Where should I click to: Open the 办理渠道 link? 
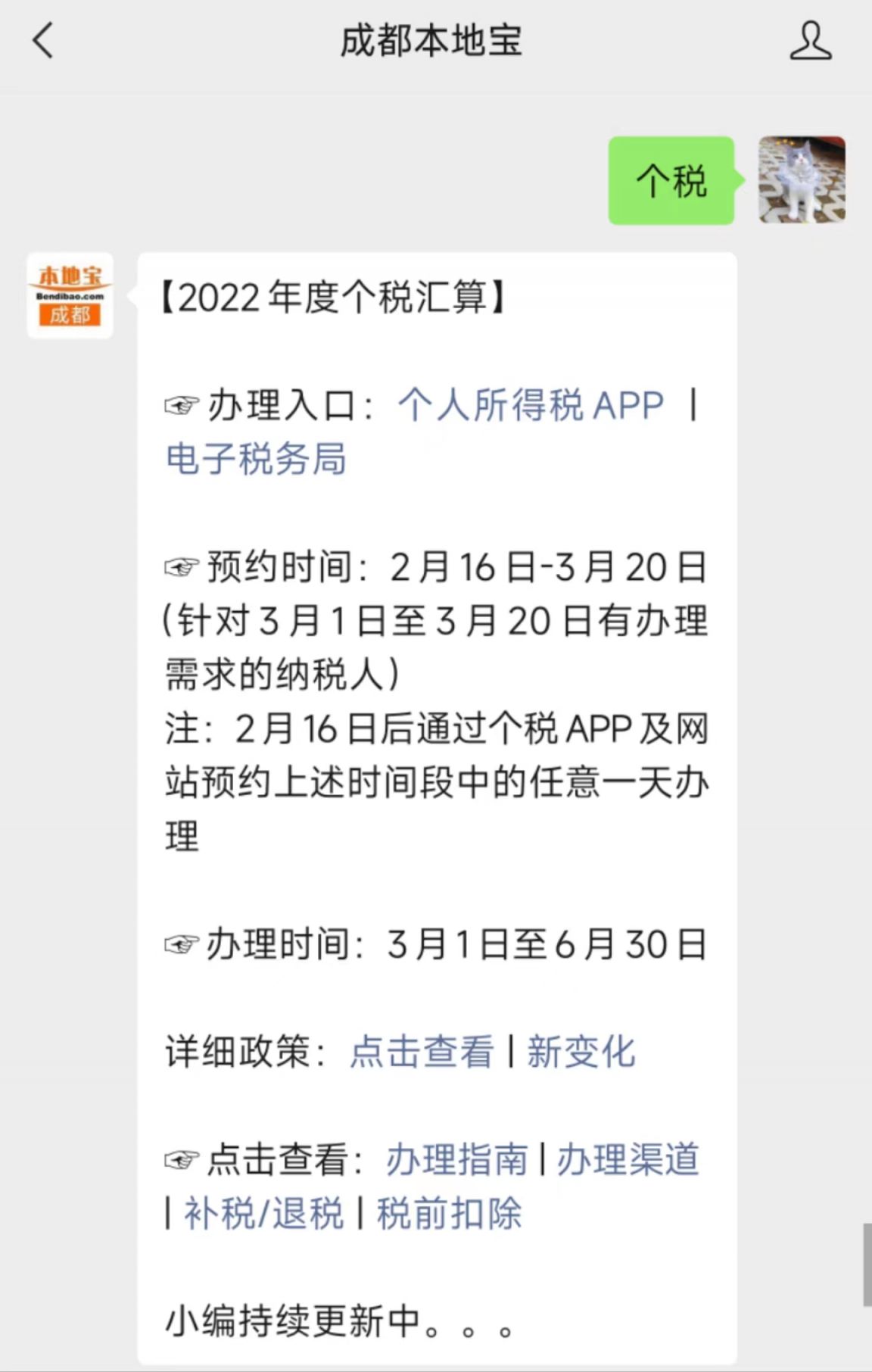(x=628, y=1160)
